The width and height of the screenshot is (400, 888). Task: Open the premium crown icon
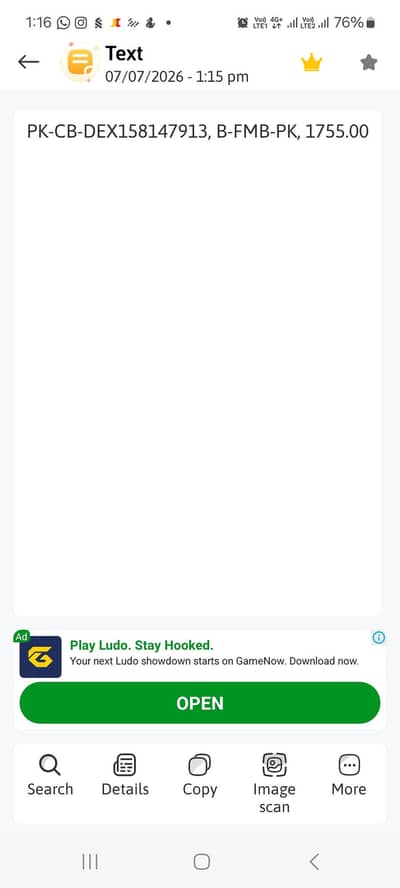click(x=311, y=62)
